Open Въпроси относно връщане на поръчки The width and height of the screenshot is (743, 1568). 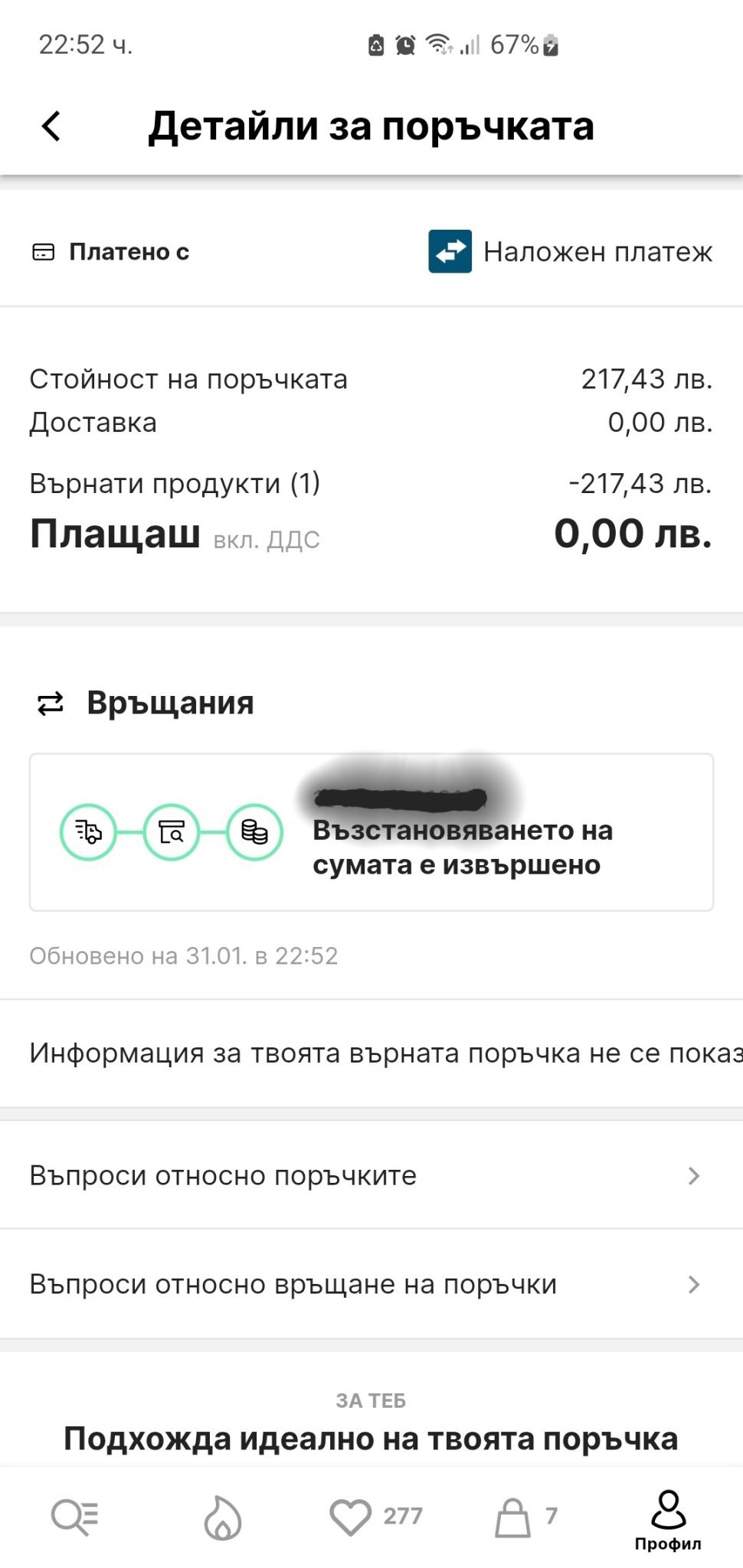coord(371,1284)
